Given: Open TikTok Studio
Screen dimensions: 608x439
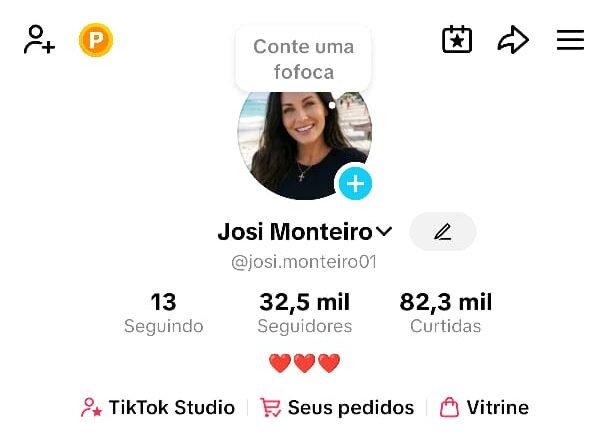Looking at the screenshot, I should [158, 407].
